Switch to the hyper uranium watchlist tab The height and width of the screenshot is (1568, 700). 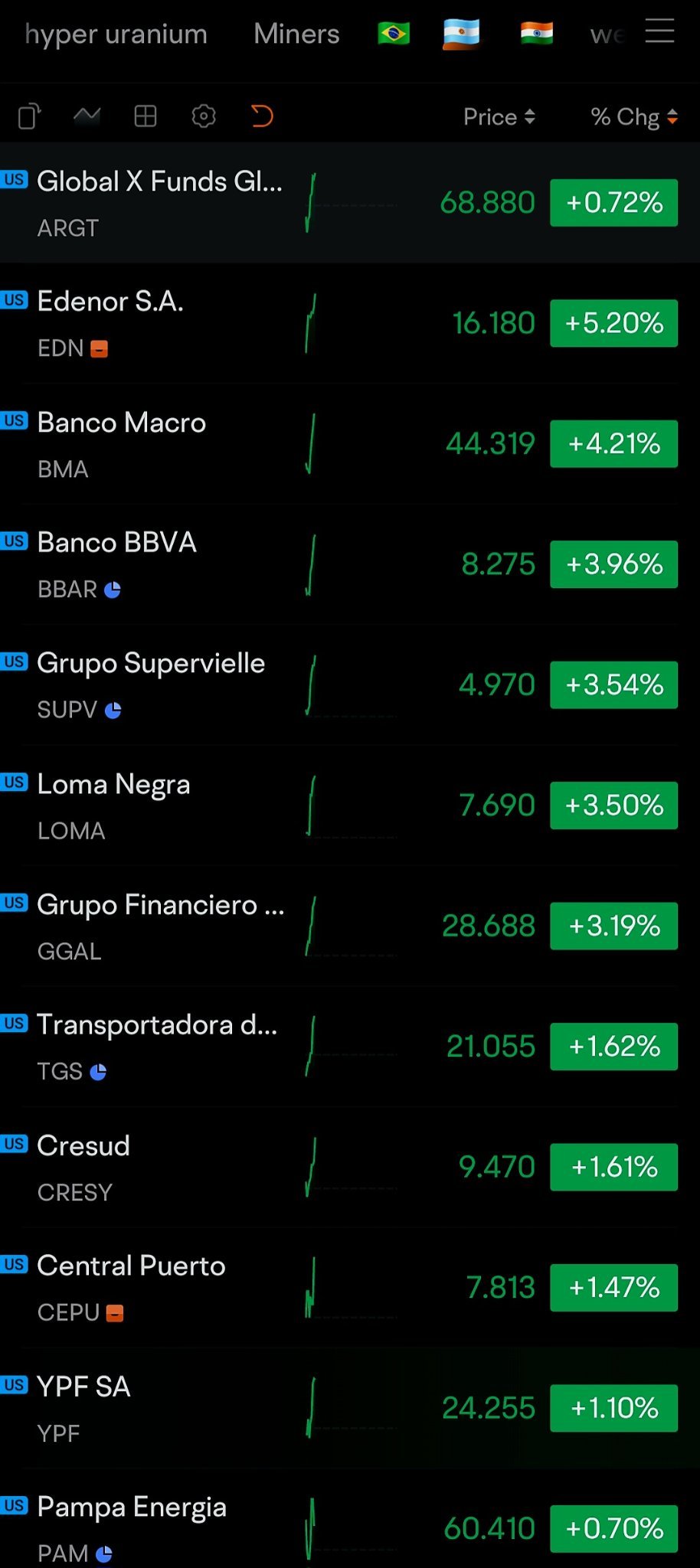point(116,34)
